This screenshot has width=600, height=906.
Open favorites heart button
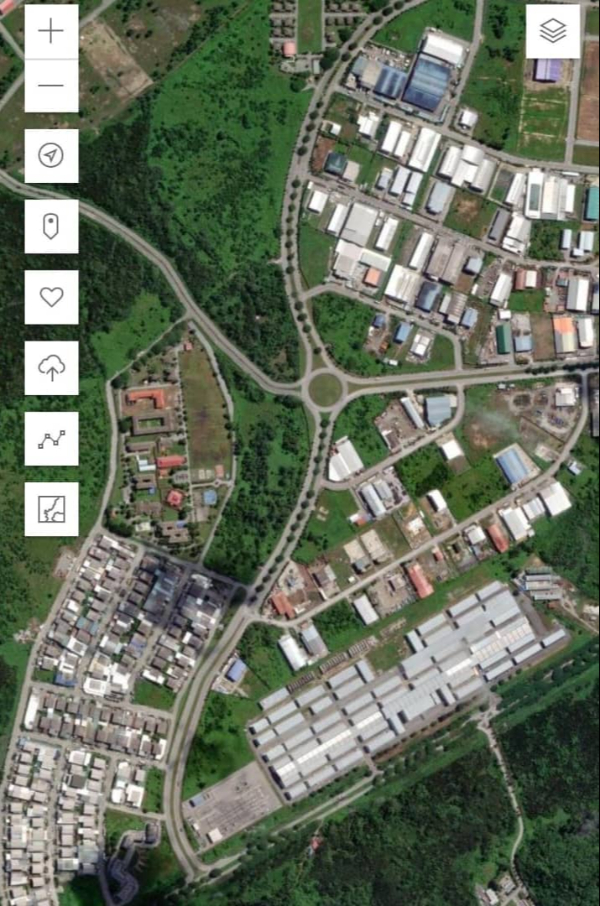pos(51,297)
